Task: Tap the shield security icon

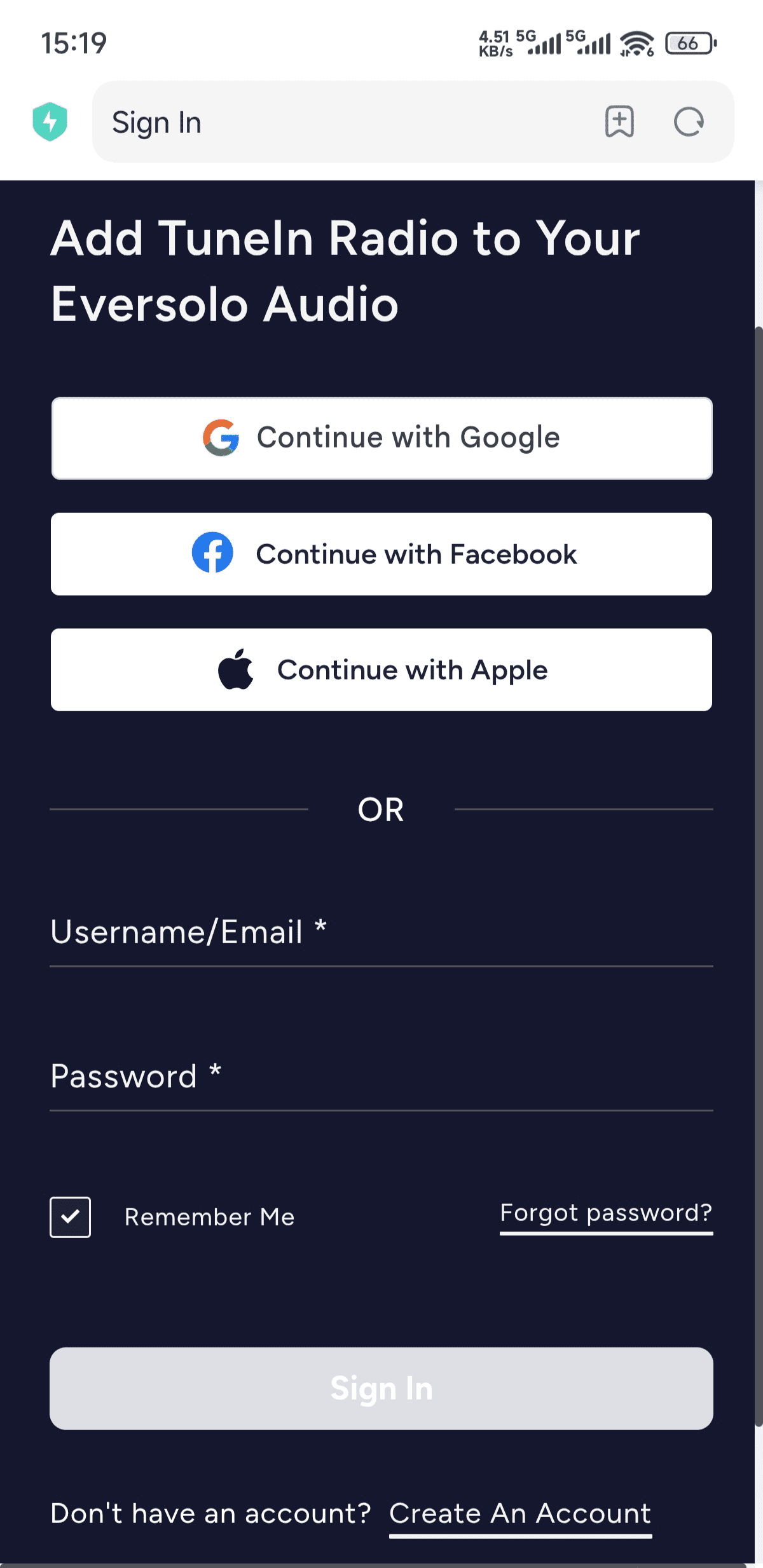Action: point(50,121)
